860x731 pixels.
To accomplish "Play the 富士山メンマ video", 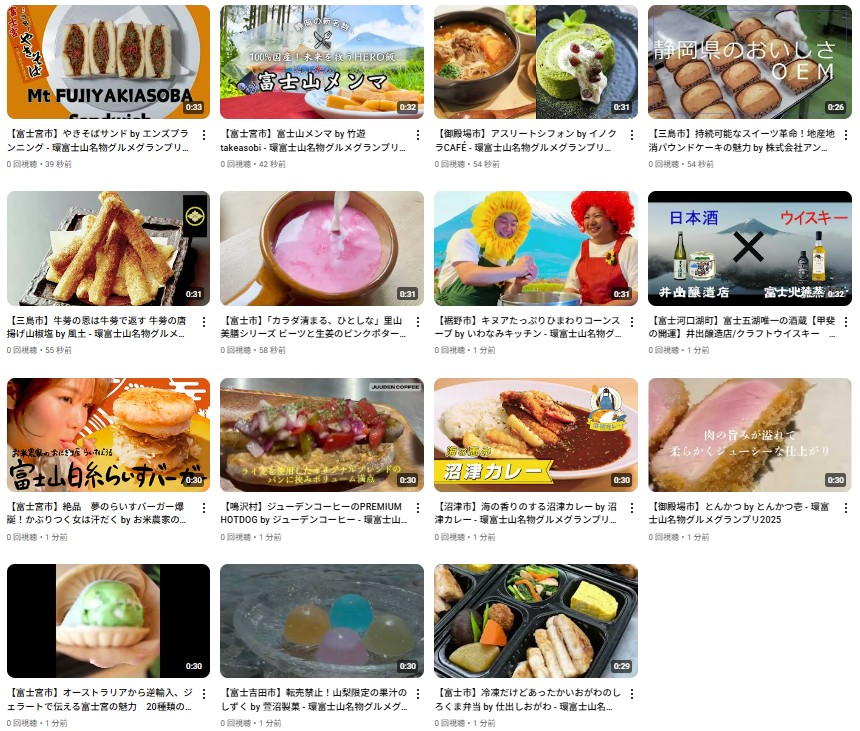I will (x=322, y=62).
